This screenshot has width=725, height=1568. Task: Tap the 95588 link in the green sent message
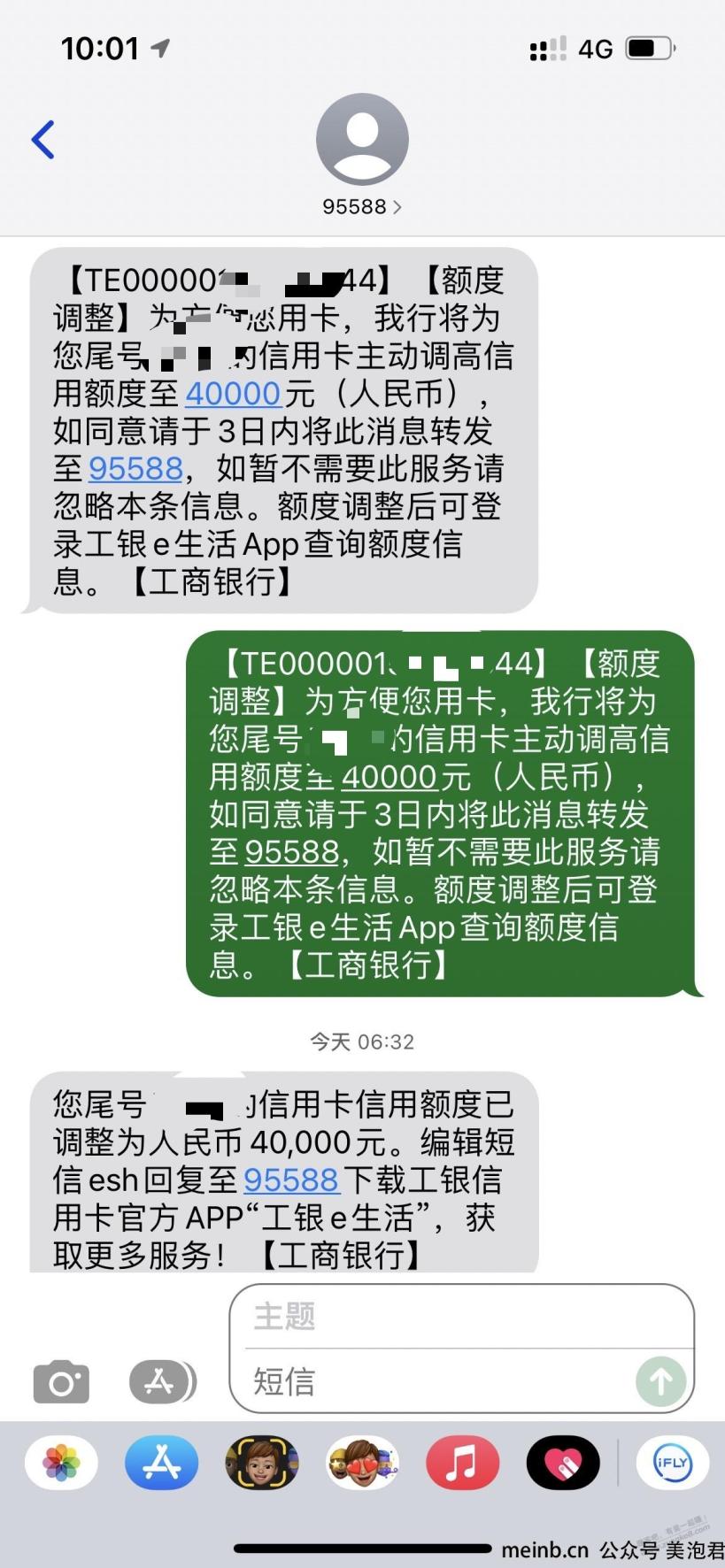292,852
